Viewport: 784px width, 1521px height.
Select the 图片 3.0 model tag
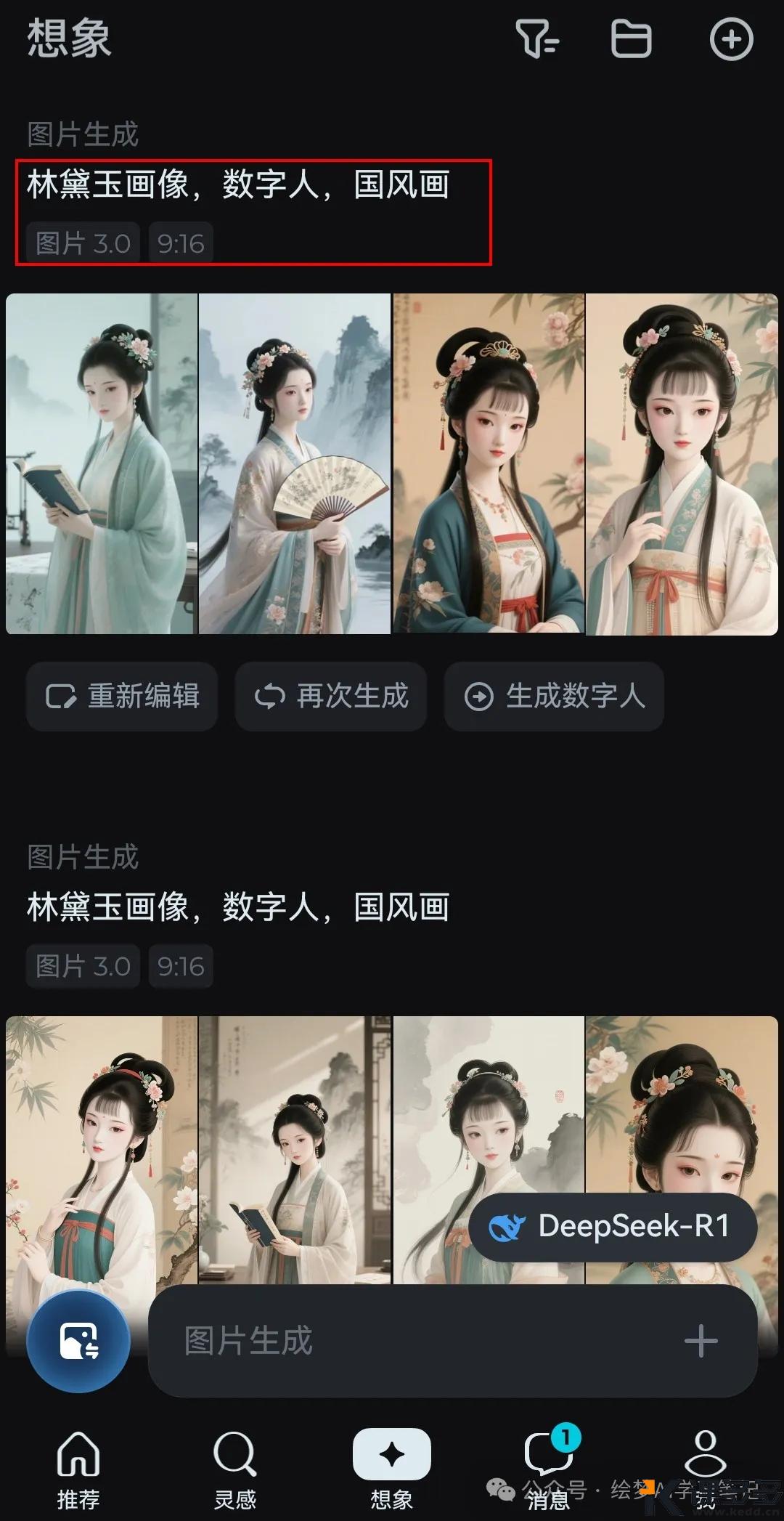coord(81,242)
